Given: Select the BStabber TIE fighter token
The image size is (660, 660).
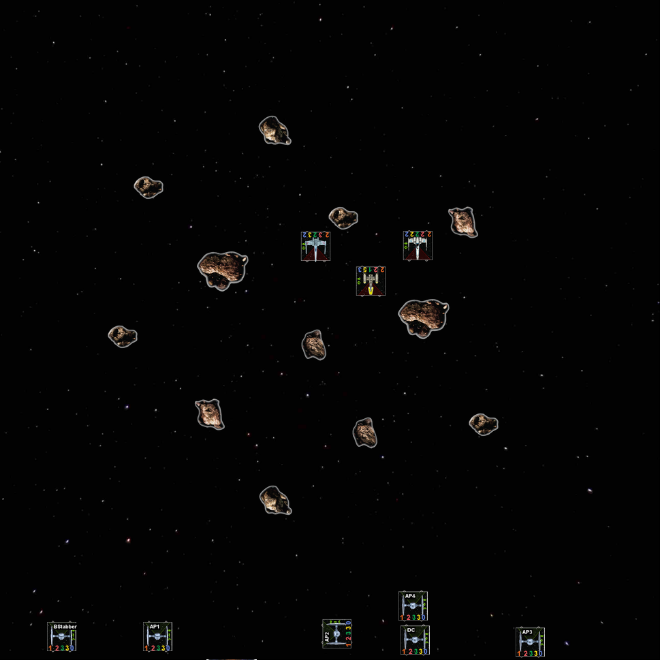Looking at the screenshot, I should click(63, 637).
